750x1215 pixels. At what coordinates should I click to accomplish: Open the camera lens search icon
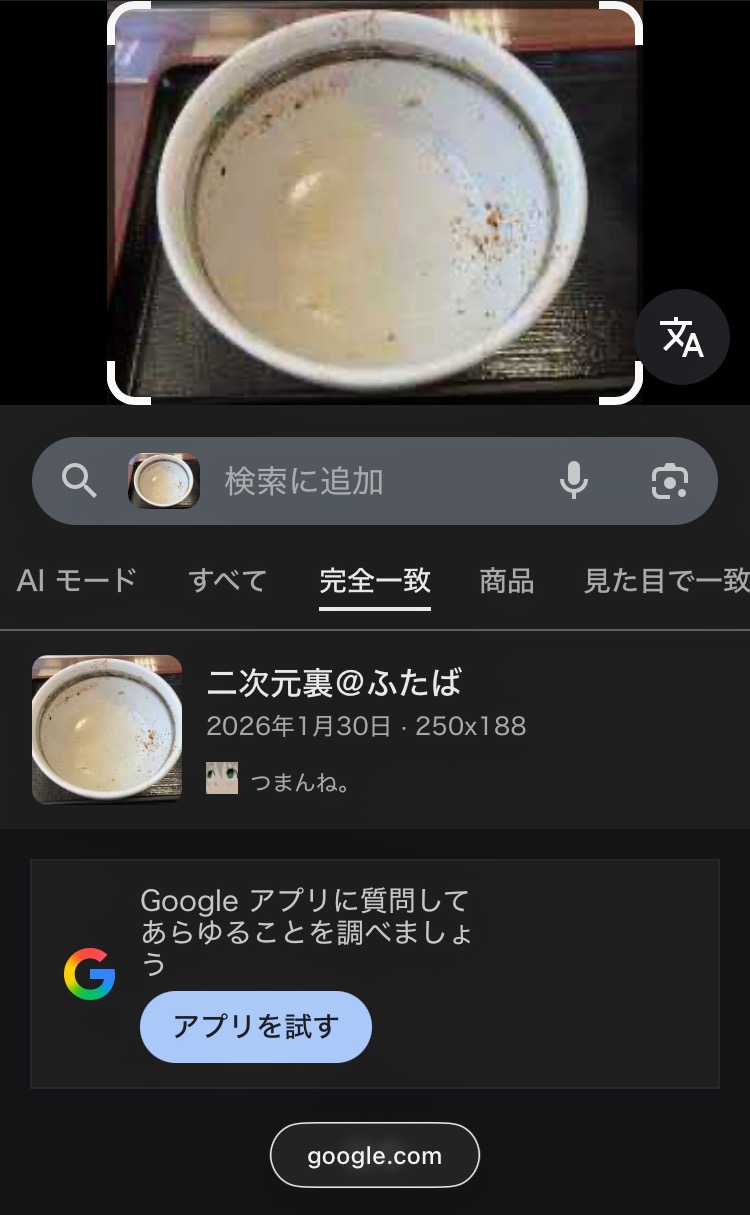[669, 481]
